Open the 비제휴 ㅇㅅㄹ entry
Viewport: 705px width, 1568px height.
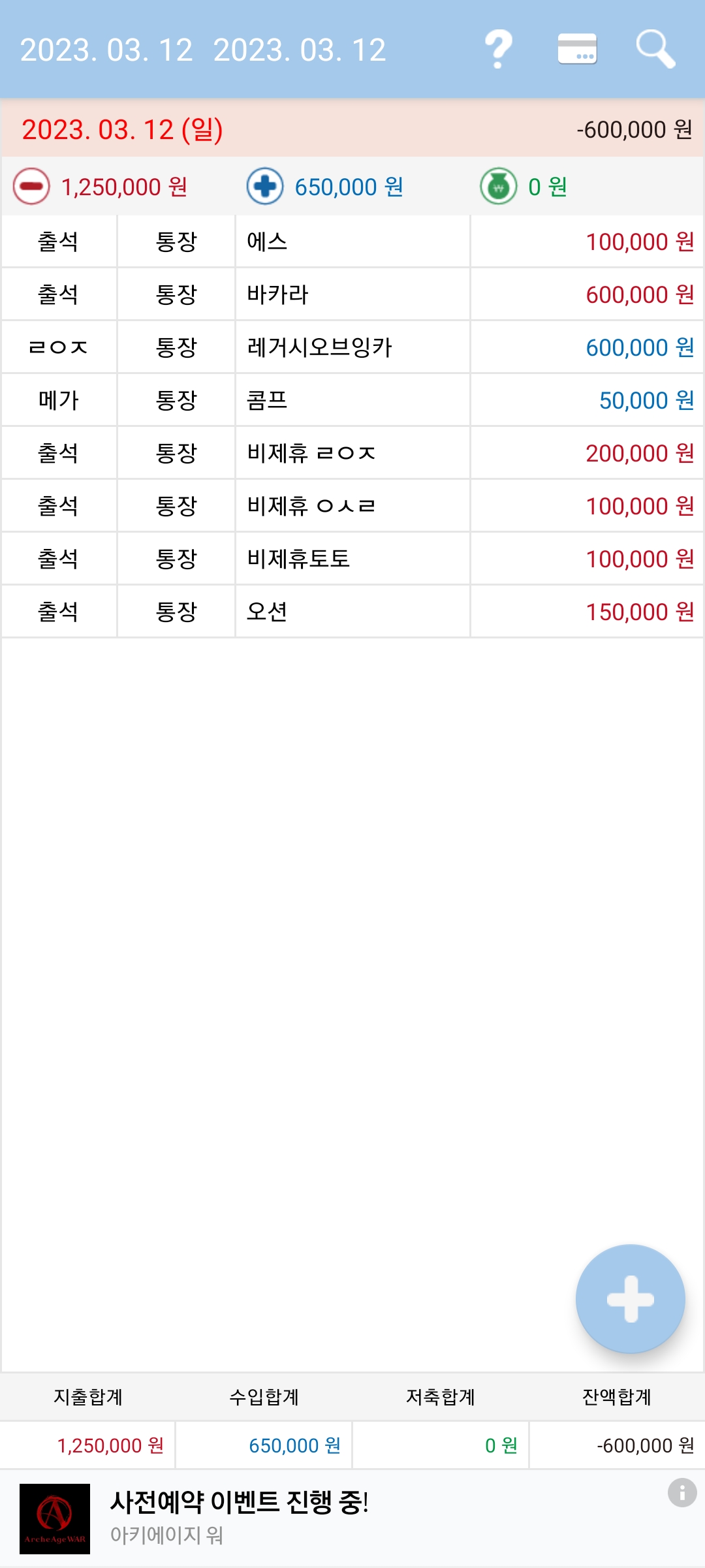352,506
